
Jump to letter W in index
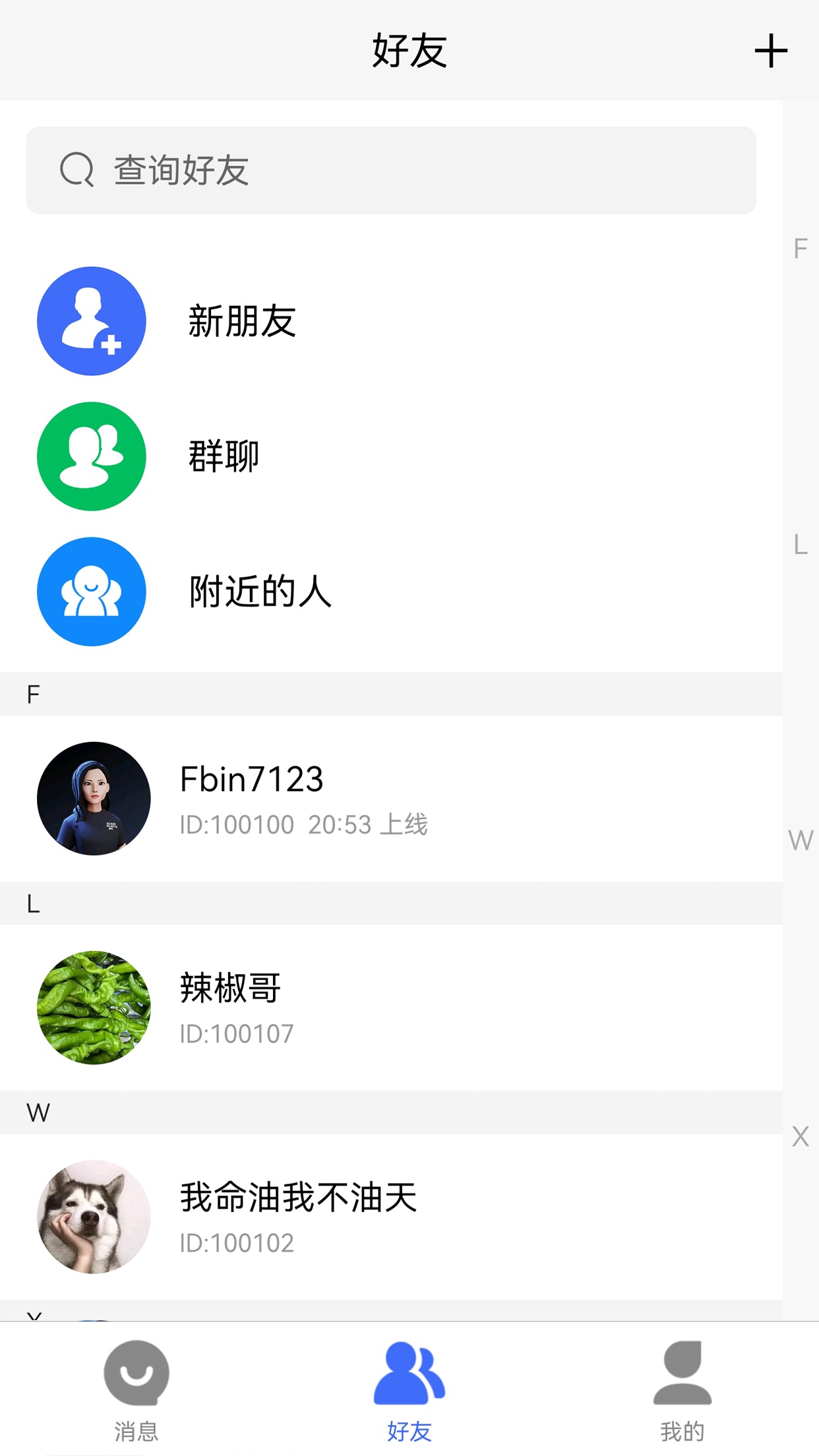801,841
